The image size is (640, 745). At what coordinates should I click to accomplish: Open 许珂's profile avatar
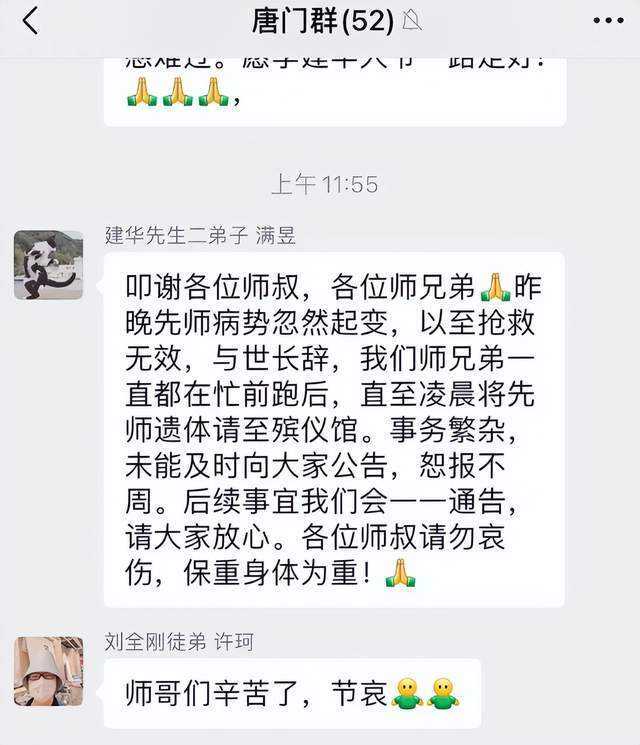[48, 671]
